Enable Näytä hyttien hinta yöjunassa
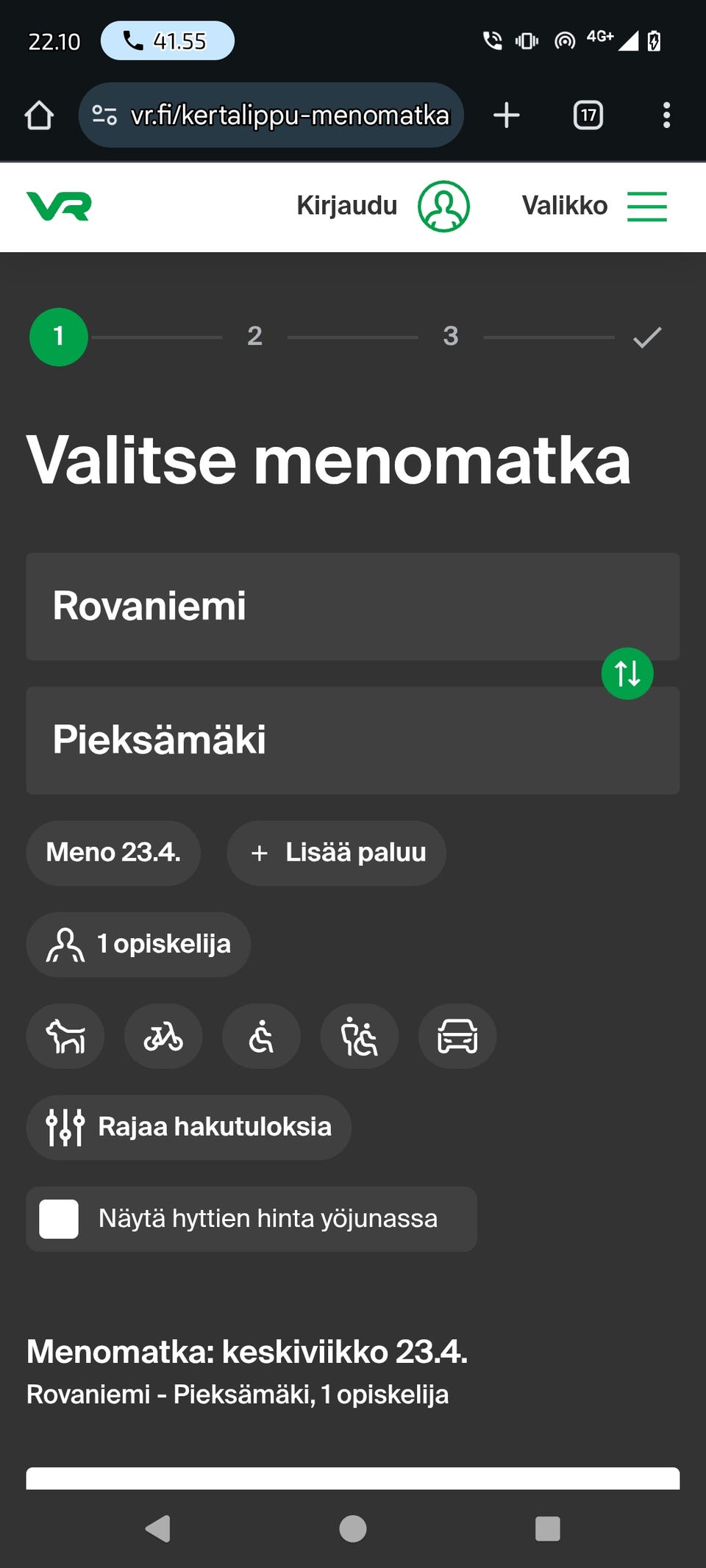The width and height of the screenshot is (706, 1568). coord(58,1218)
